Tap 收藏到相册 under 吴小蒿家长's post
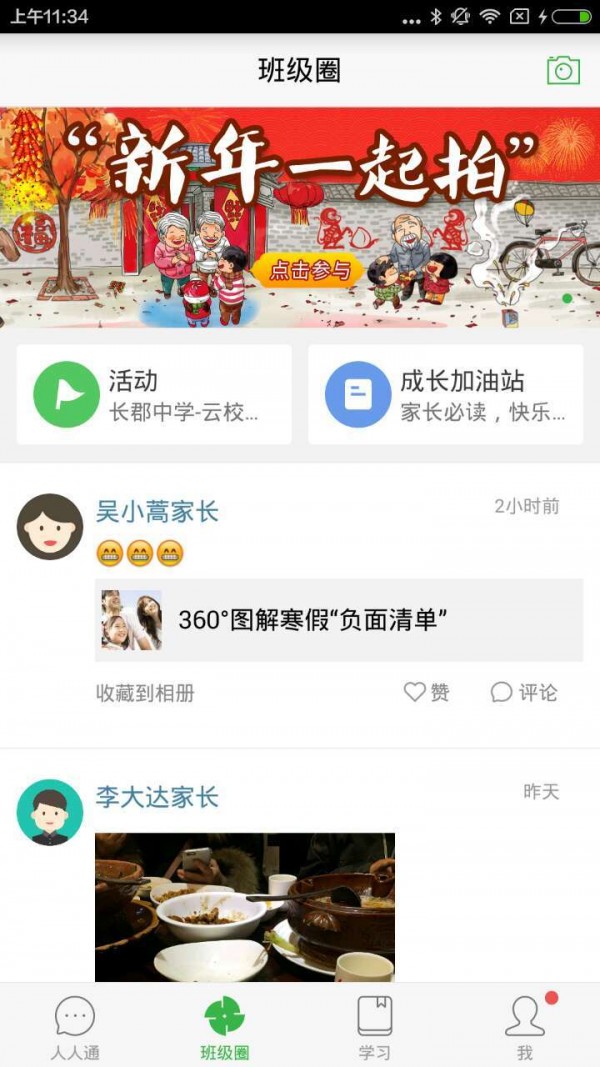The width and height of the screenshot is (600, 1067). pyautogui.click(x=145, y=693)
